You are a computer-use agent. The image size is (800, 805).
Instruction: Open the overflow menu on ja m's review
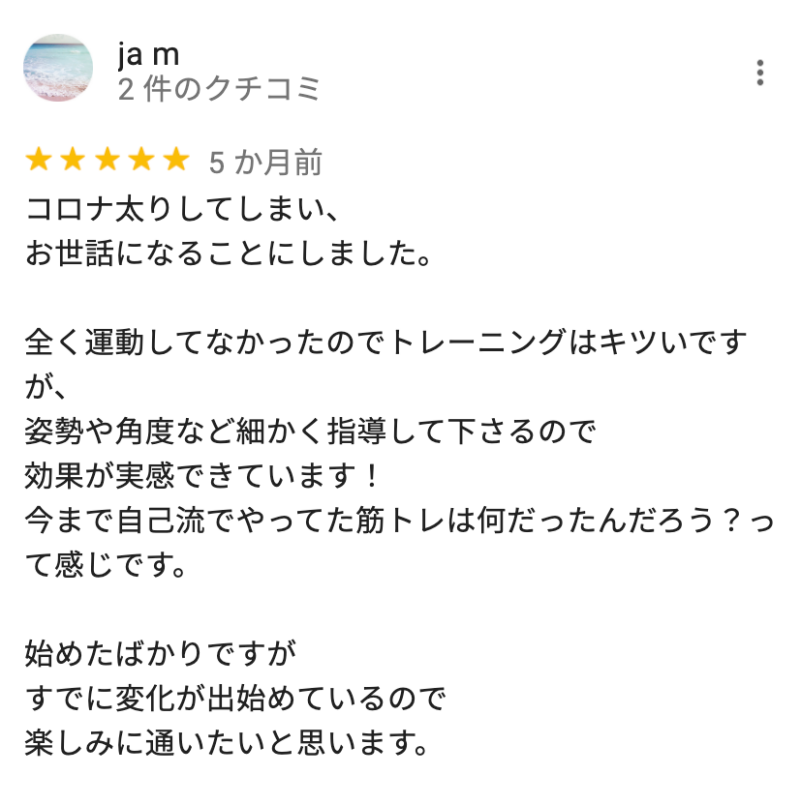click(x=761, y=72)
